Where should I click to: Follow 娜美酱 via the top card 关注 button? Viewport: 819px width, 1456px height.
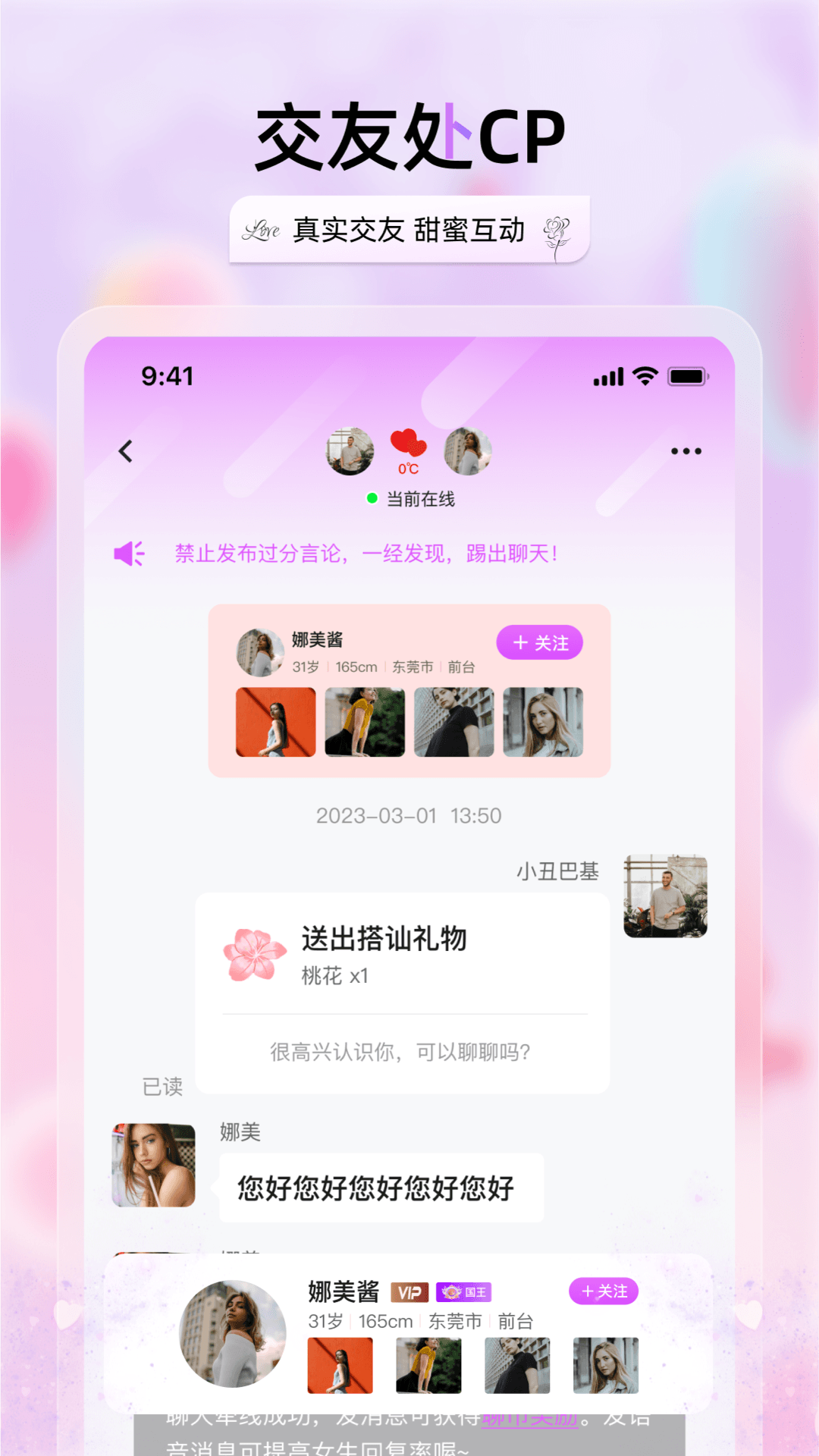(x=539, y=642)
